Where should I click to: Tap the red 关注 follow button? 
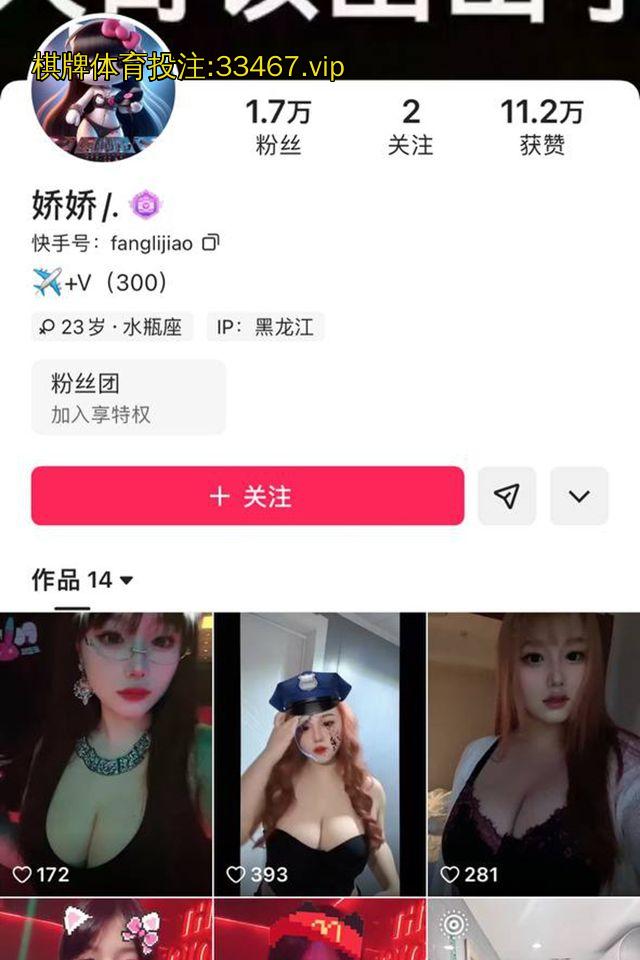(247, 496)
